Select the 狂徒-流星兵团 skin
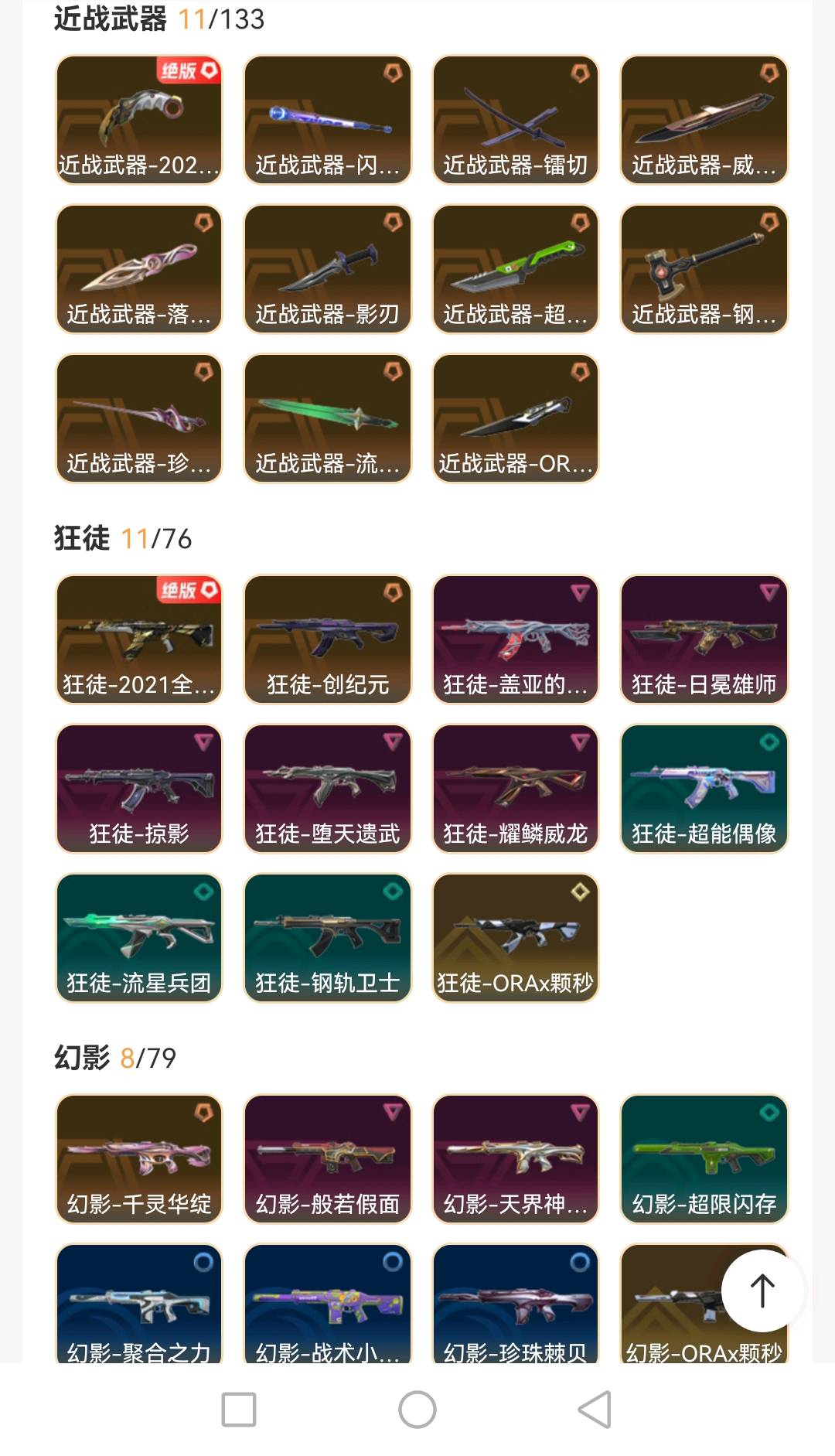The height and width of the screenshot is (1456, 835). [x=139, y=938]
